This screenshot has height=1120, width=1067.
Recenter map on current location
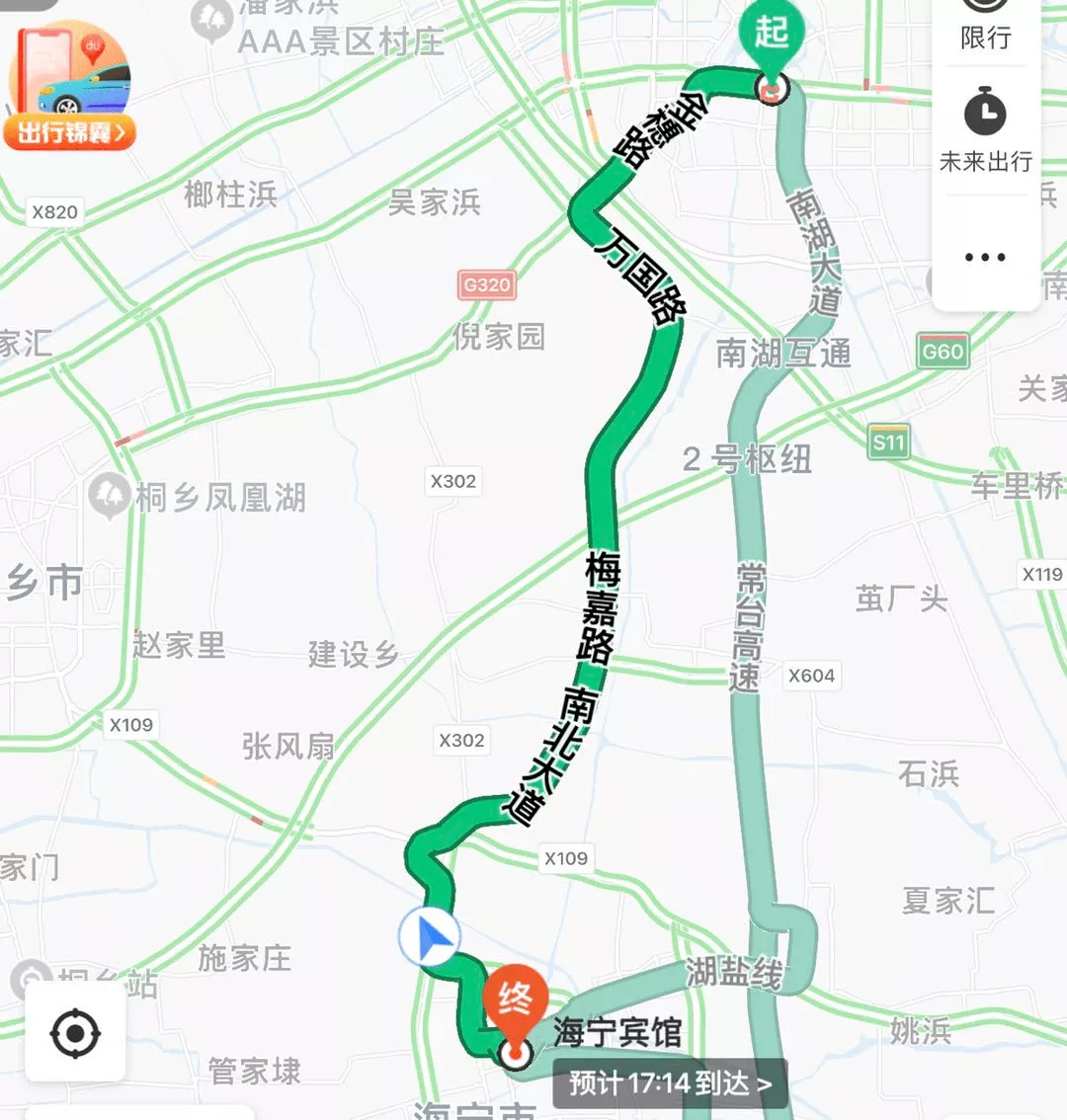[x=75, y=1034]
